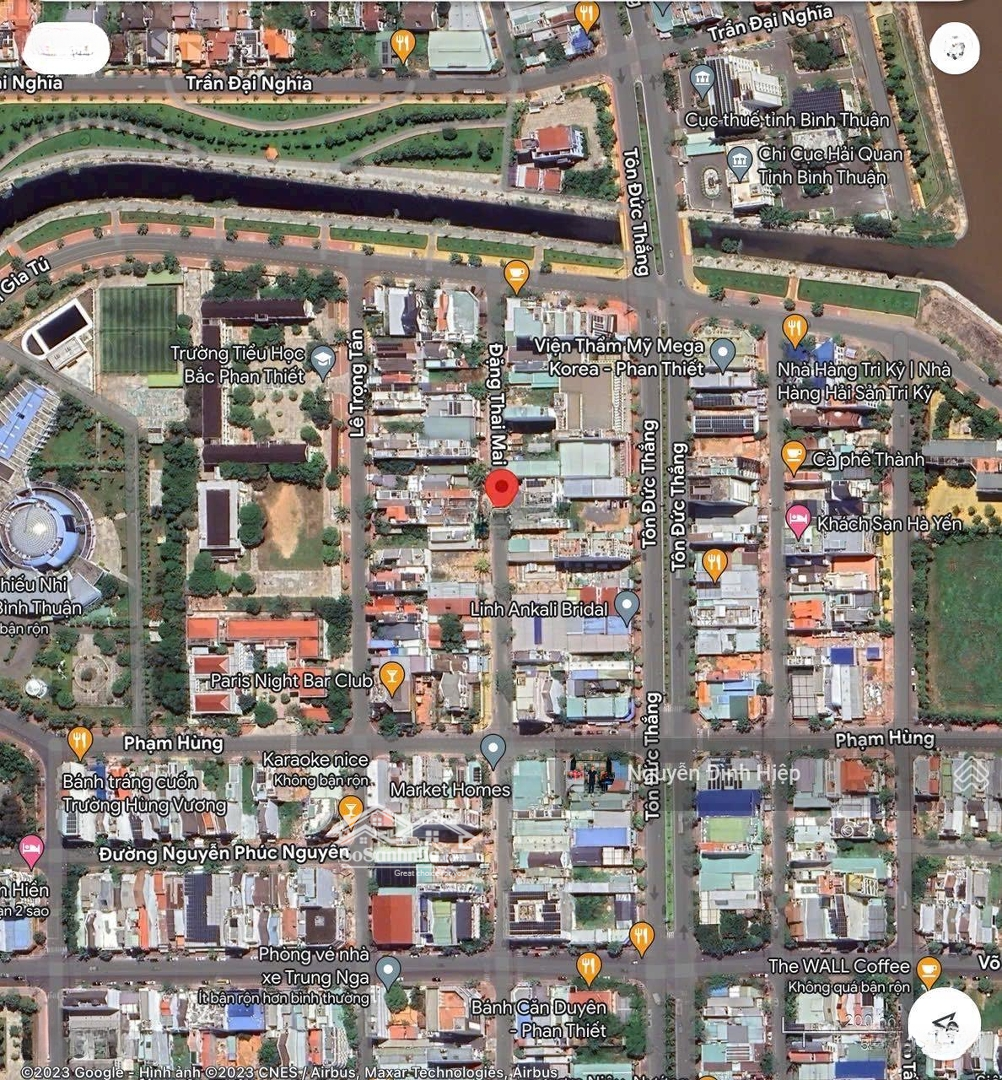Open the Cà phê Thành cafe marker
The width and height of the screenshot is (1002, 1080).
(794, 456)
